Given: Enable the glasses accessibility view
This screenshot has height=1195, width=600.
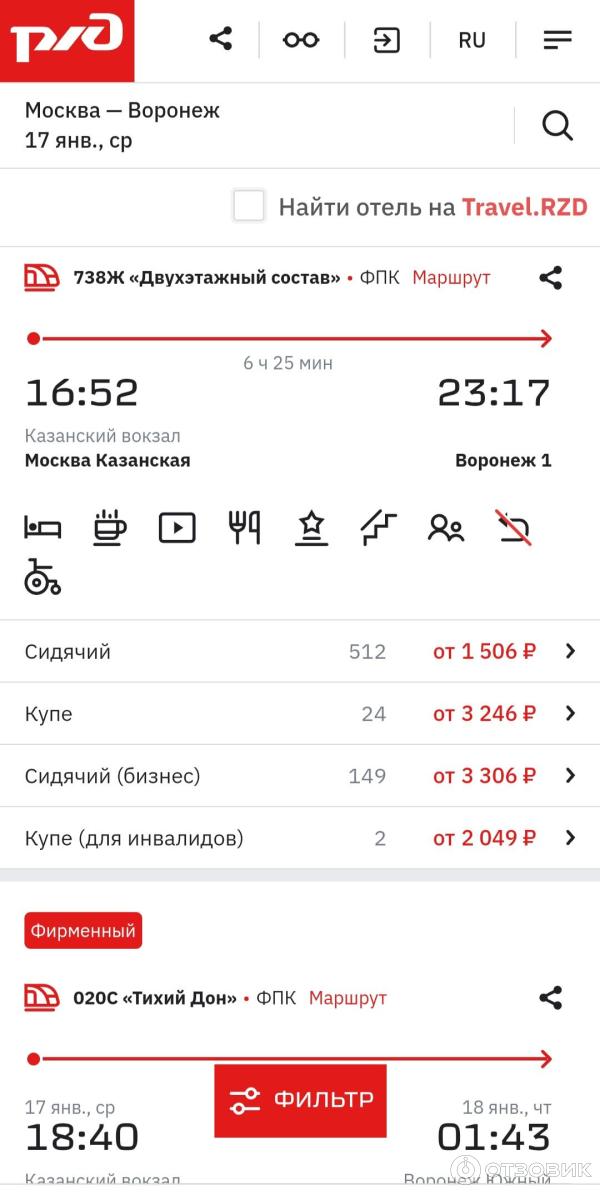Looking at the screenshot, I should (301, 39).
